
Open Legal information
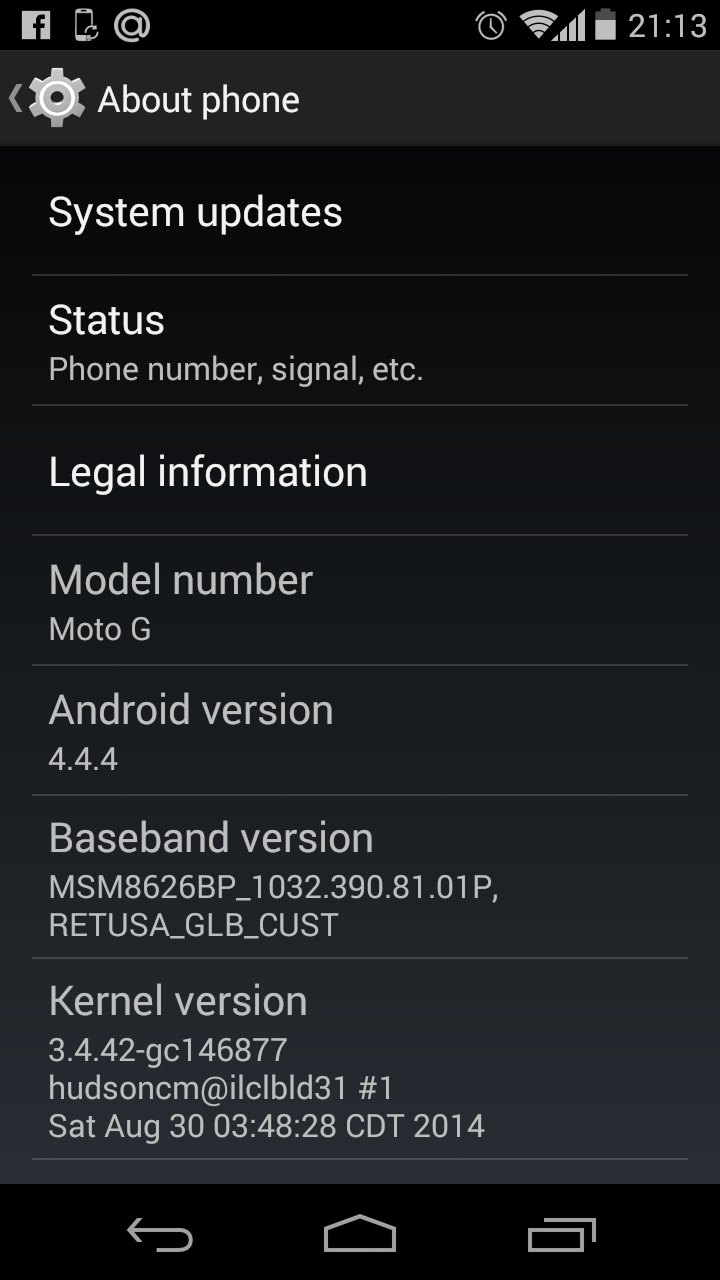tap(359, 472)
